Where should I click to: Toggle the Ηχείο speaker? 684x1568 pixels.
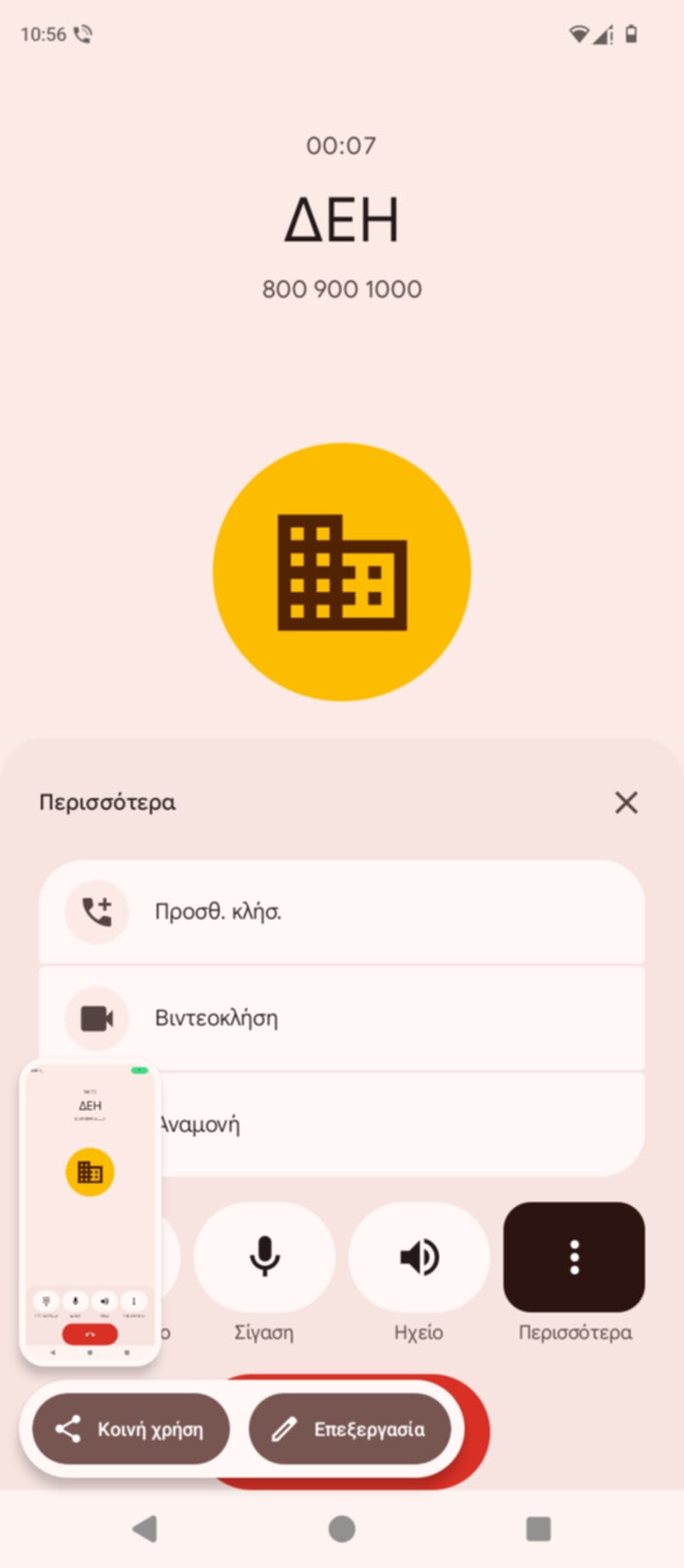tap(419, 1257)
